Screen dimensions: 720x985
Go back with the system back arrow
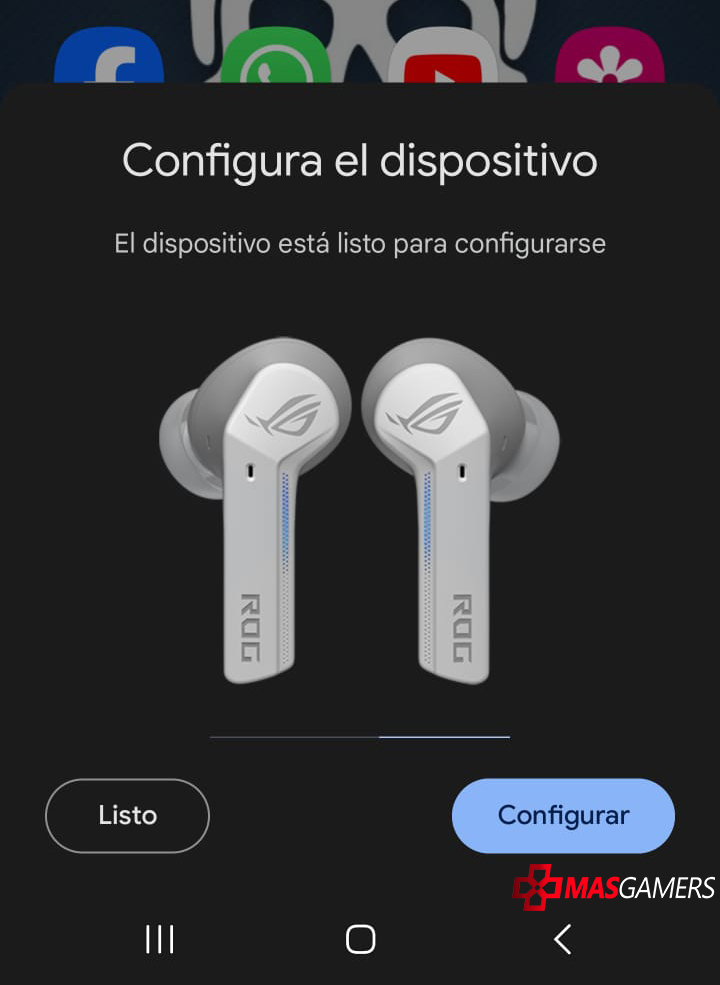(x=563, y=938)
